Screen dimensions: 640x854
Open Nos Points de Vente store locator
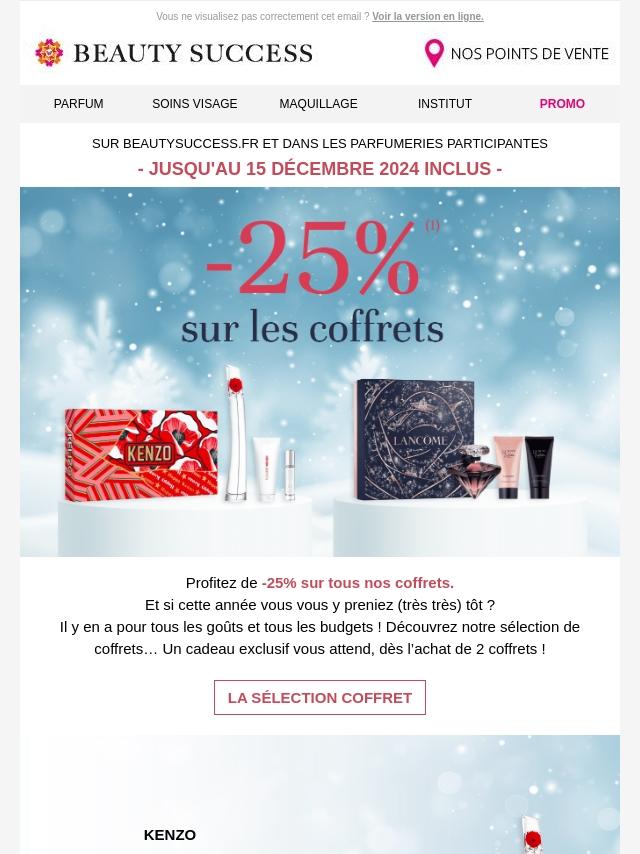click(x=516, y=54)
